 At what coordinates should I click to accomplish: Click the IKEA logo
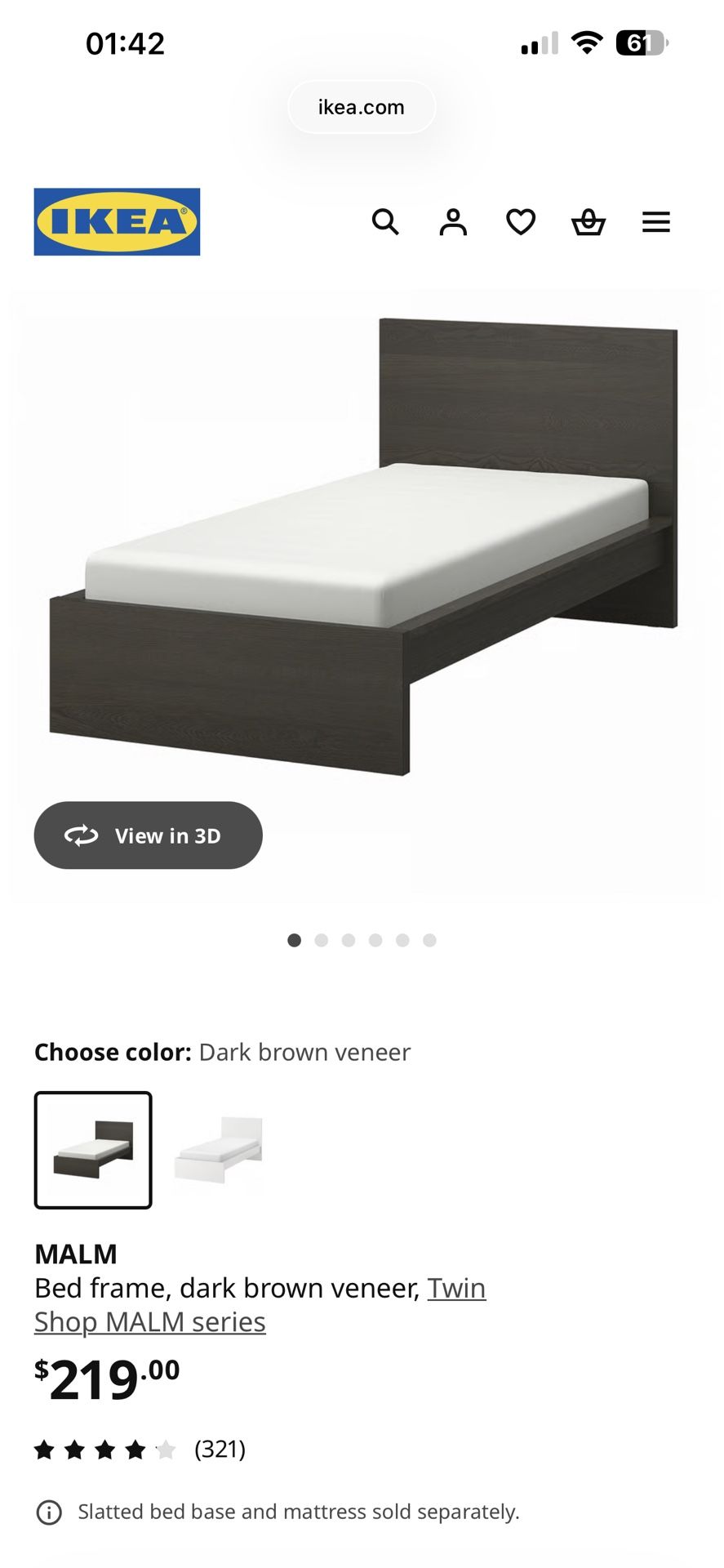point(116,222)
